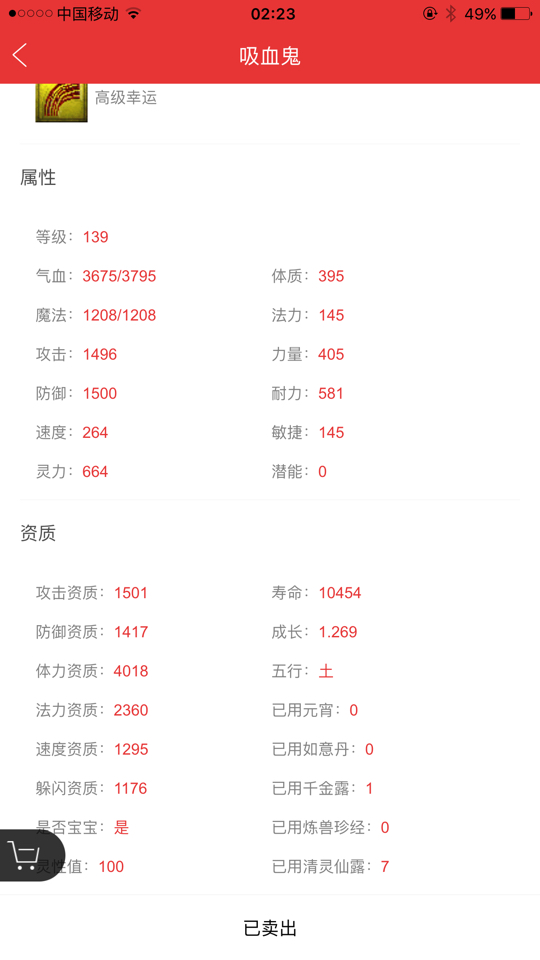This screenshot has width=540, height=960.
Task: Tap the 已卖出 button at the bottom
Action: pyautogui.click(x=270, y=928)
